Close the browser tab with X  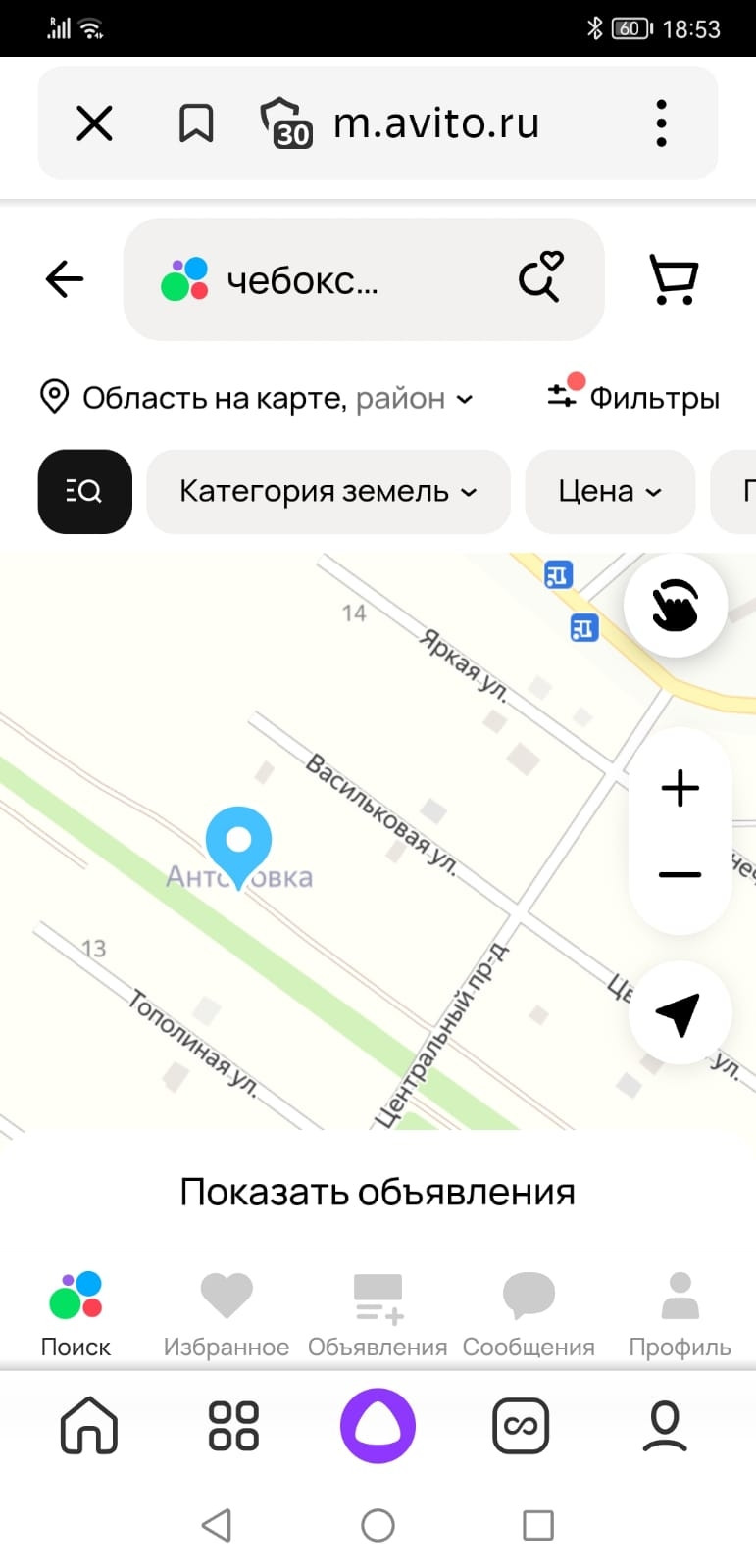point(94,123)
